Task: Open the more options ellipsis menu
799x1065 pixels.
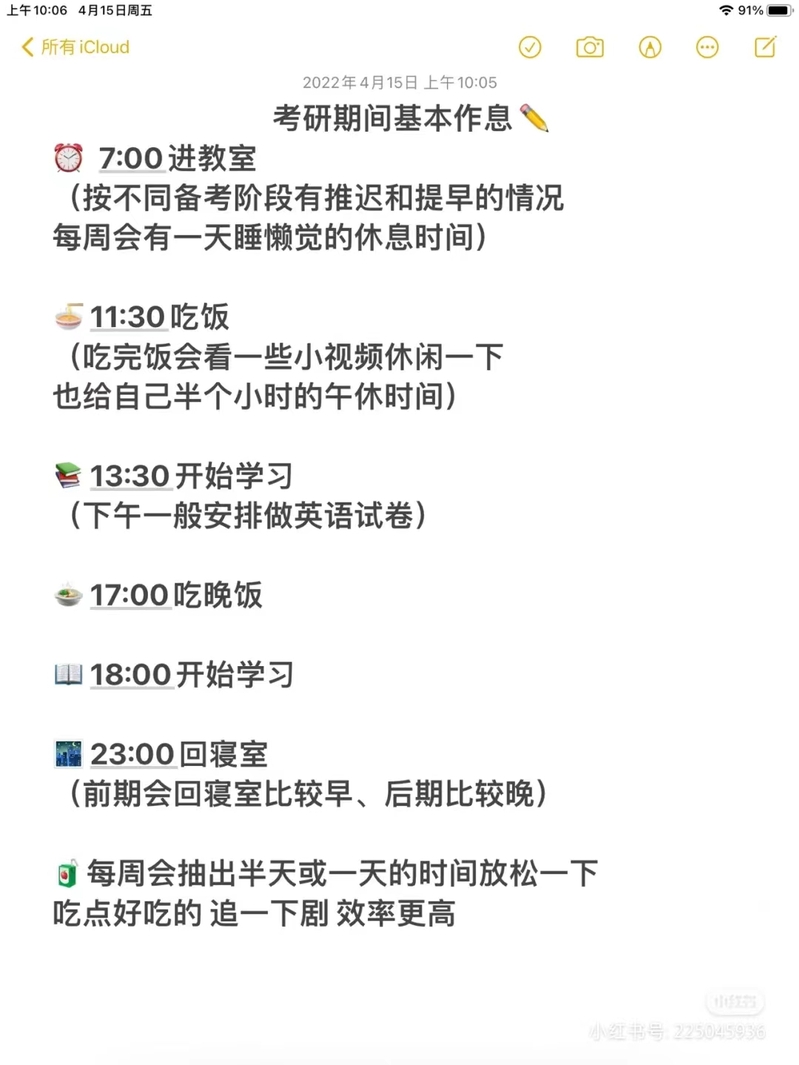Action: click(x=708, y=47)
